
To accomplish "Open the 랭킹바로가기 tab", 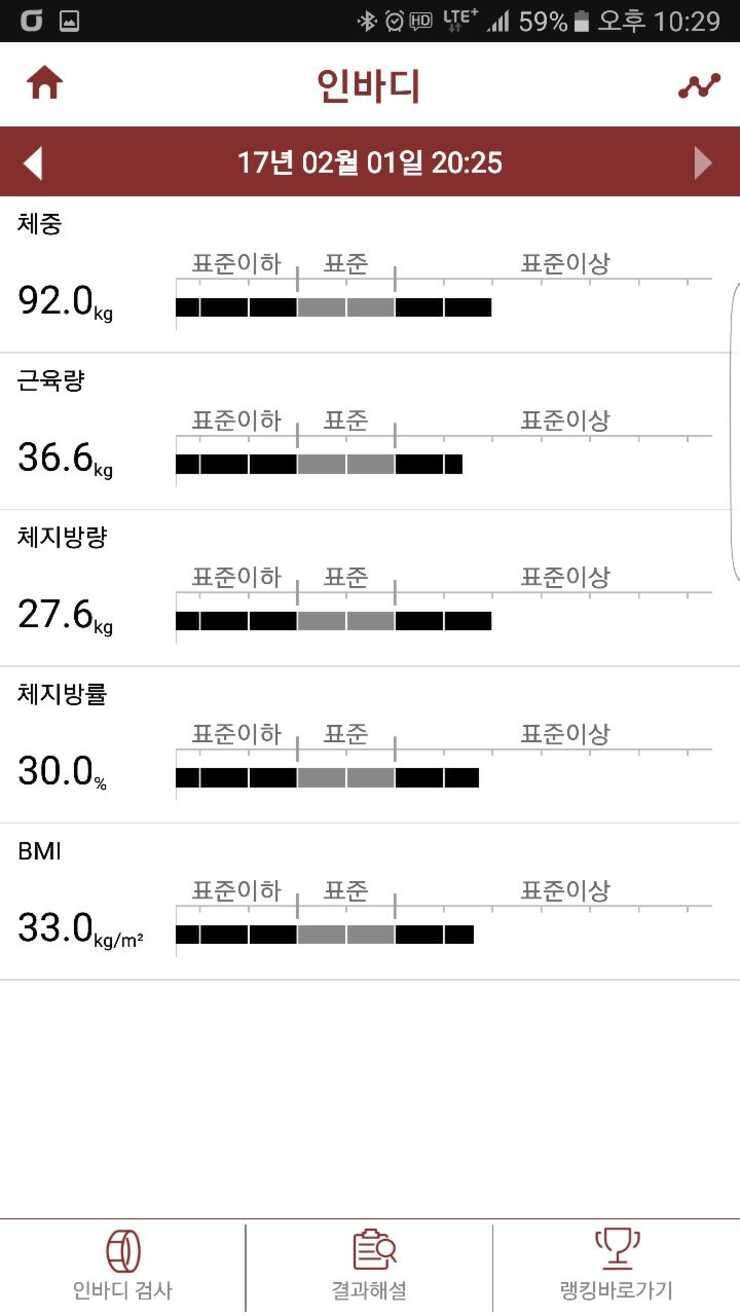I will (617, 1265).
